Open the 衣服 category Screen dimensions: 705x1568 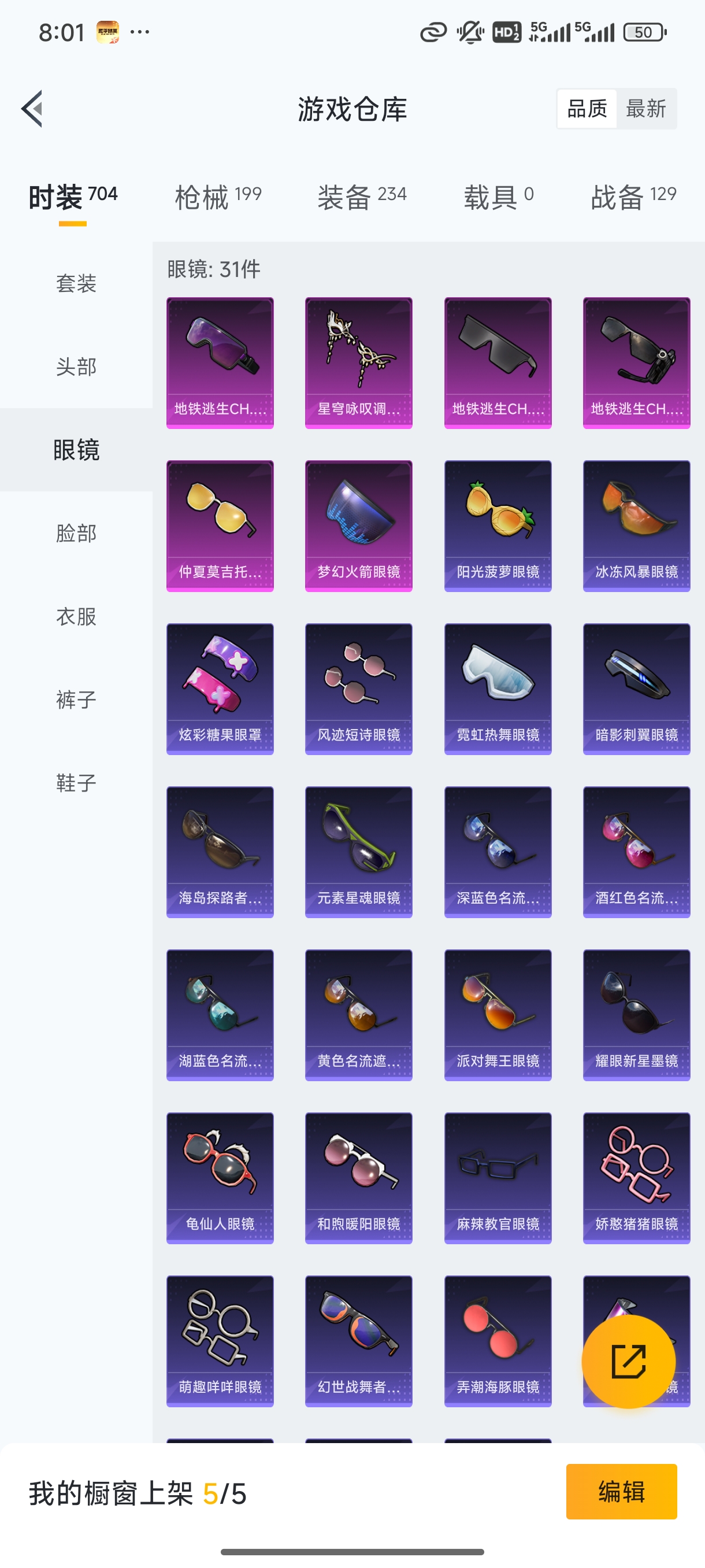click(76, 616)
